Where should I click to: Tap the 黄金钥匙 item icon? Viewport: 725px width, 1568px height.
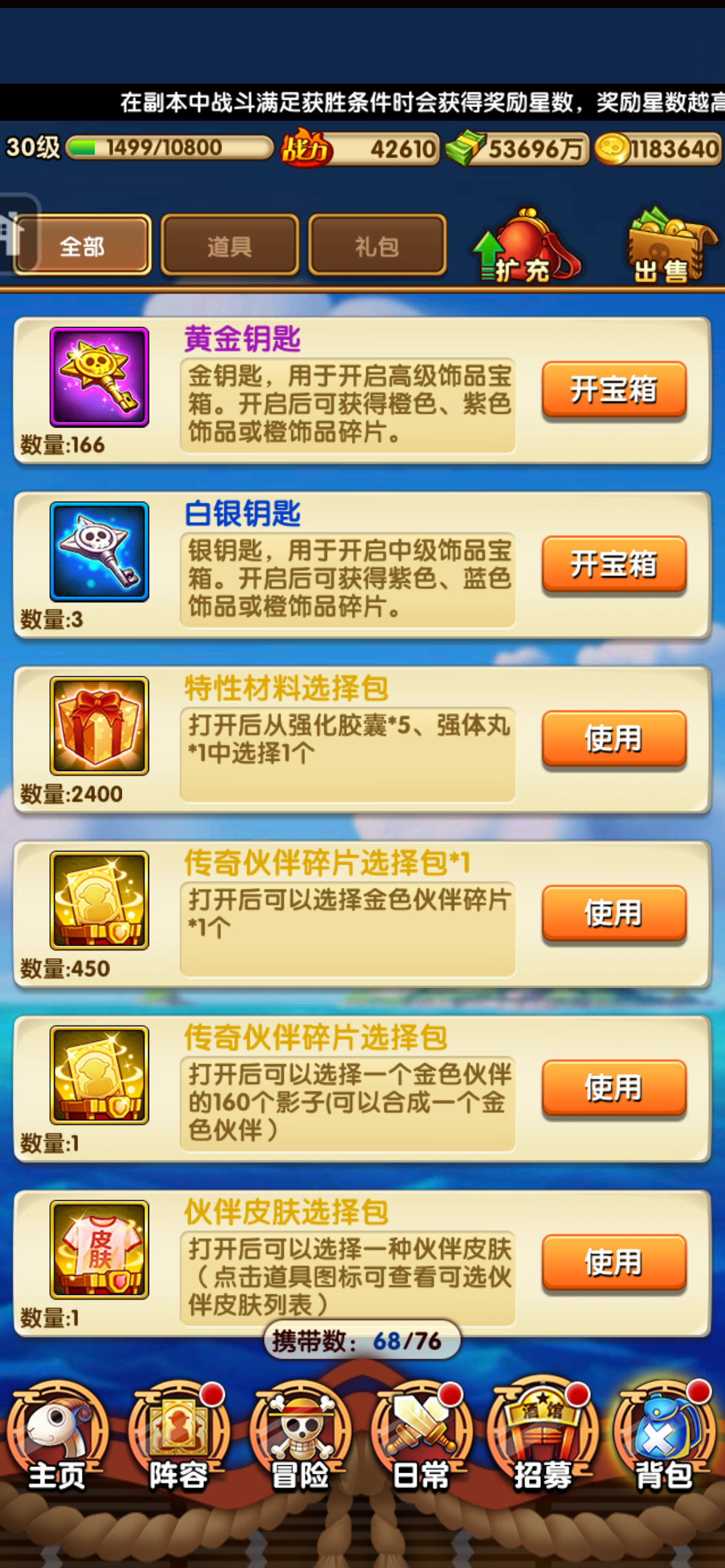pos(99,377)
